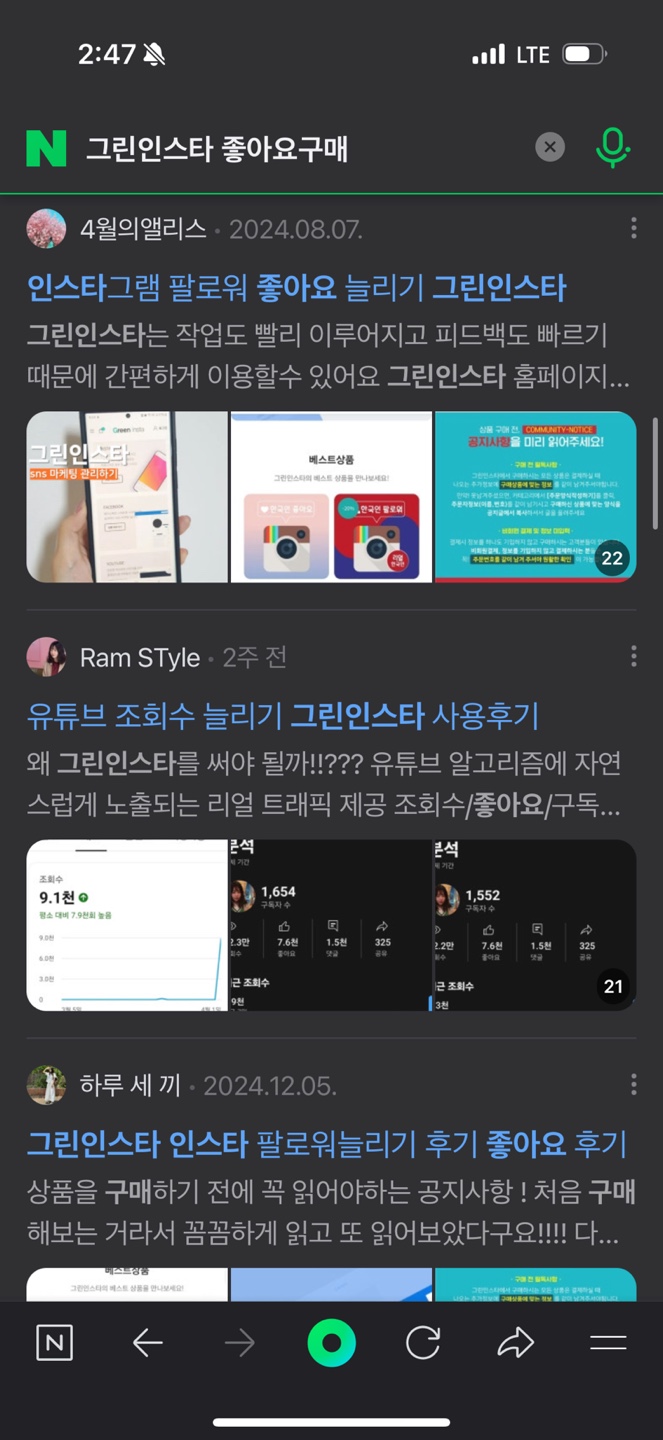The image size is (663, 1440).
Task: Open the 조회수 9.1천 chart thumbnail
Action: [x=127, y=925]
